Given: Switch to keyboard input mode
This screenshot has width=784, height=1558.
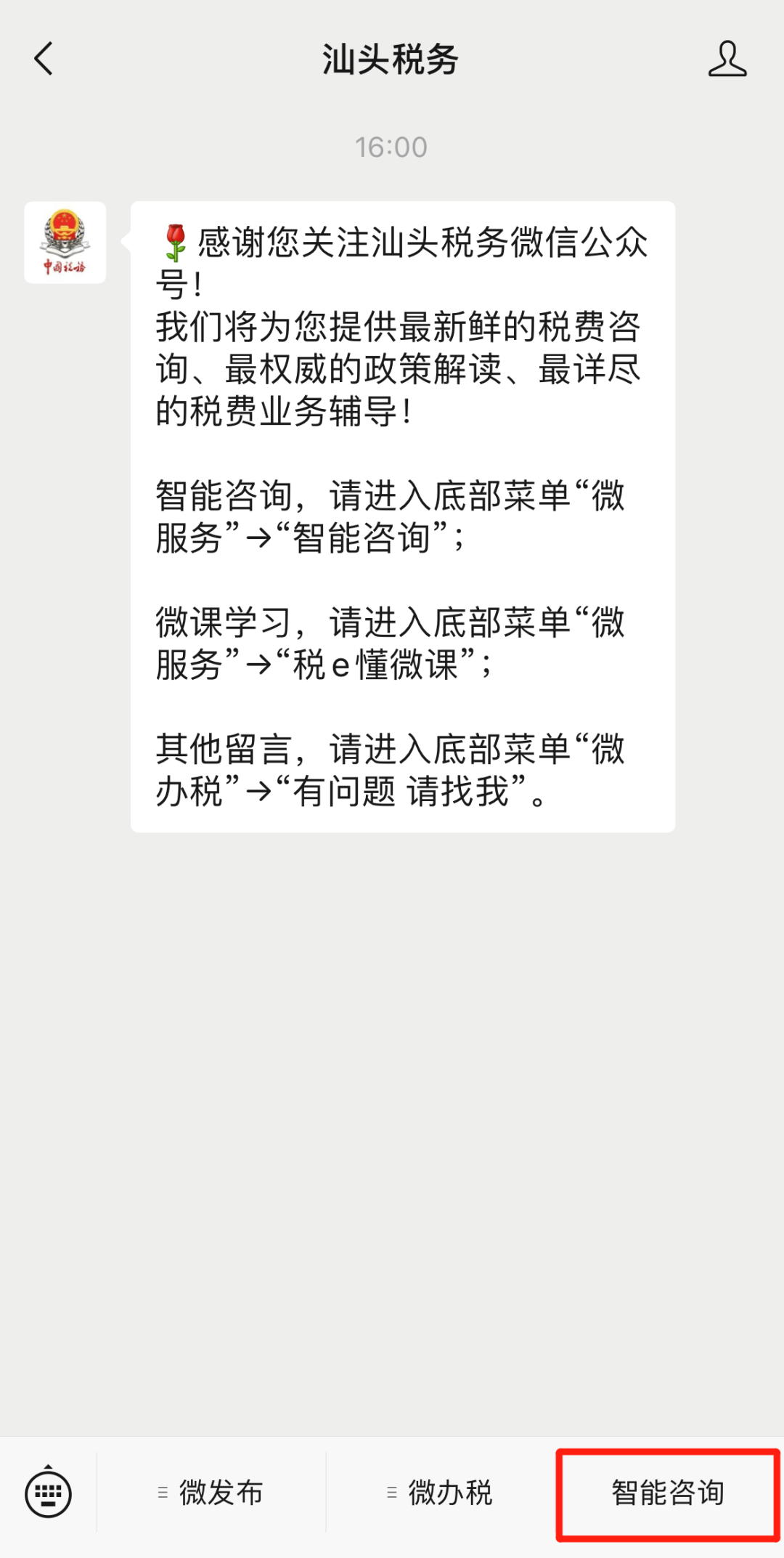Looking at the screenshot, I should (48, 1493).
